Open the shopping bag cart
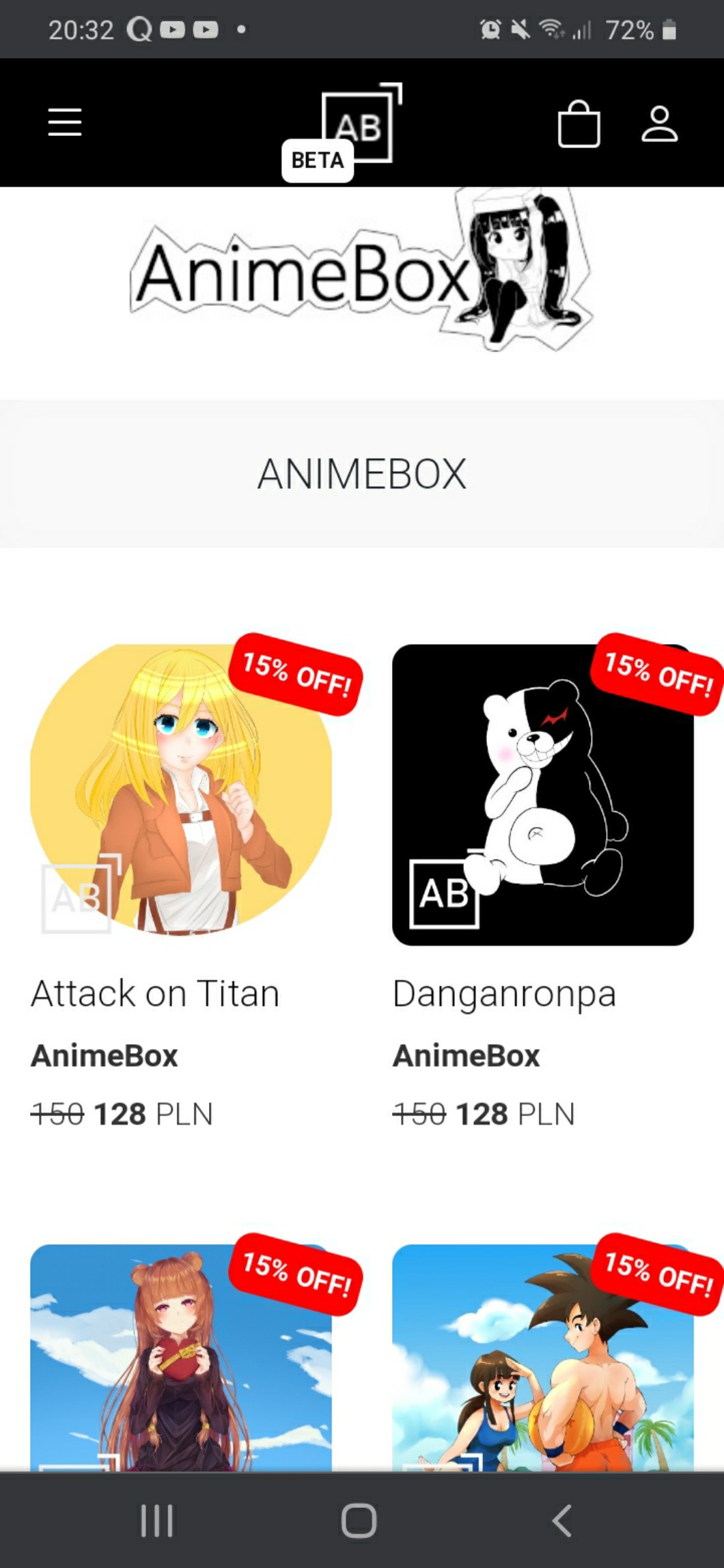 tap(579, 124)
